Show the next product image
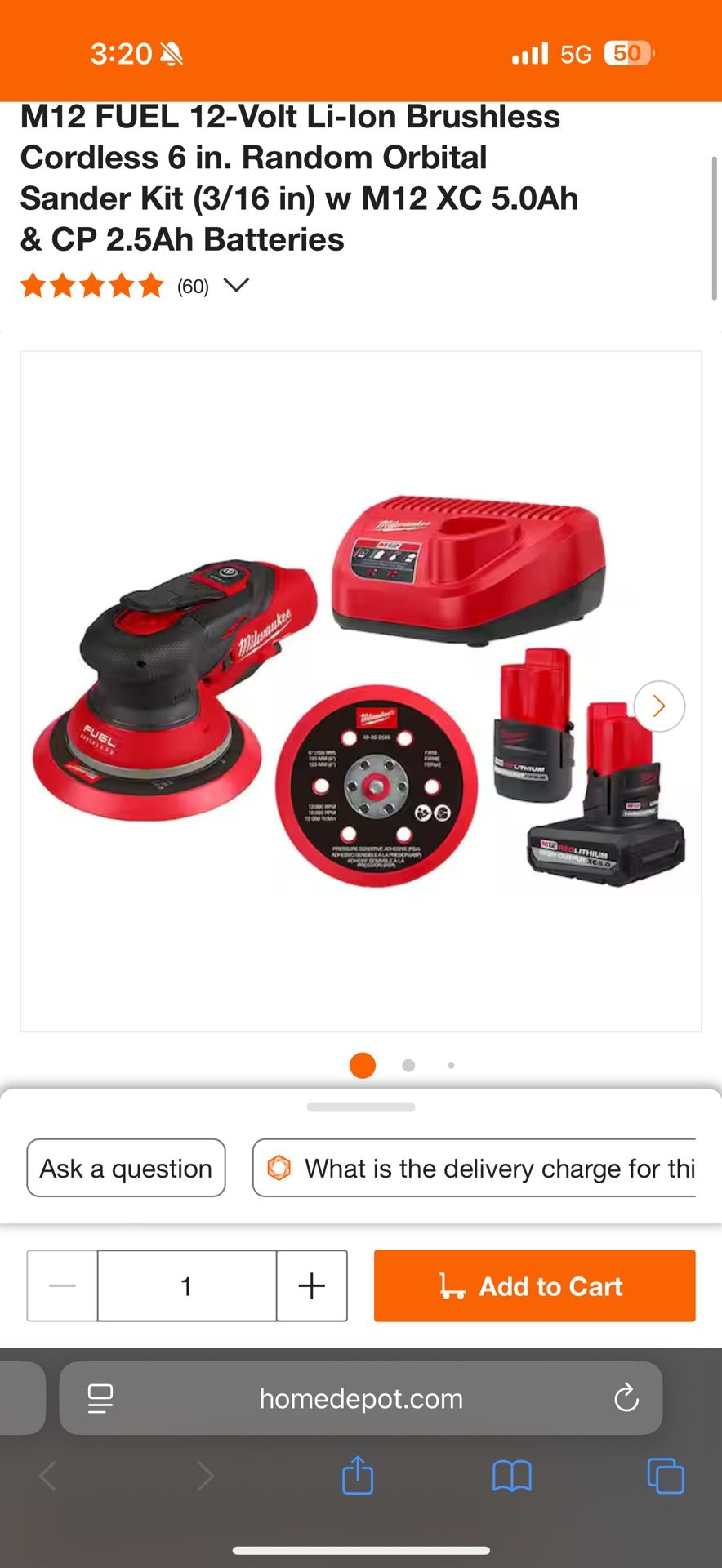 [x=658, y=706]
